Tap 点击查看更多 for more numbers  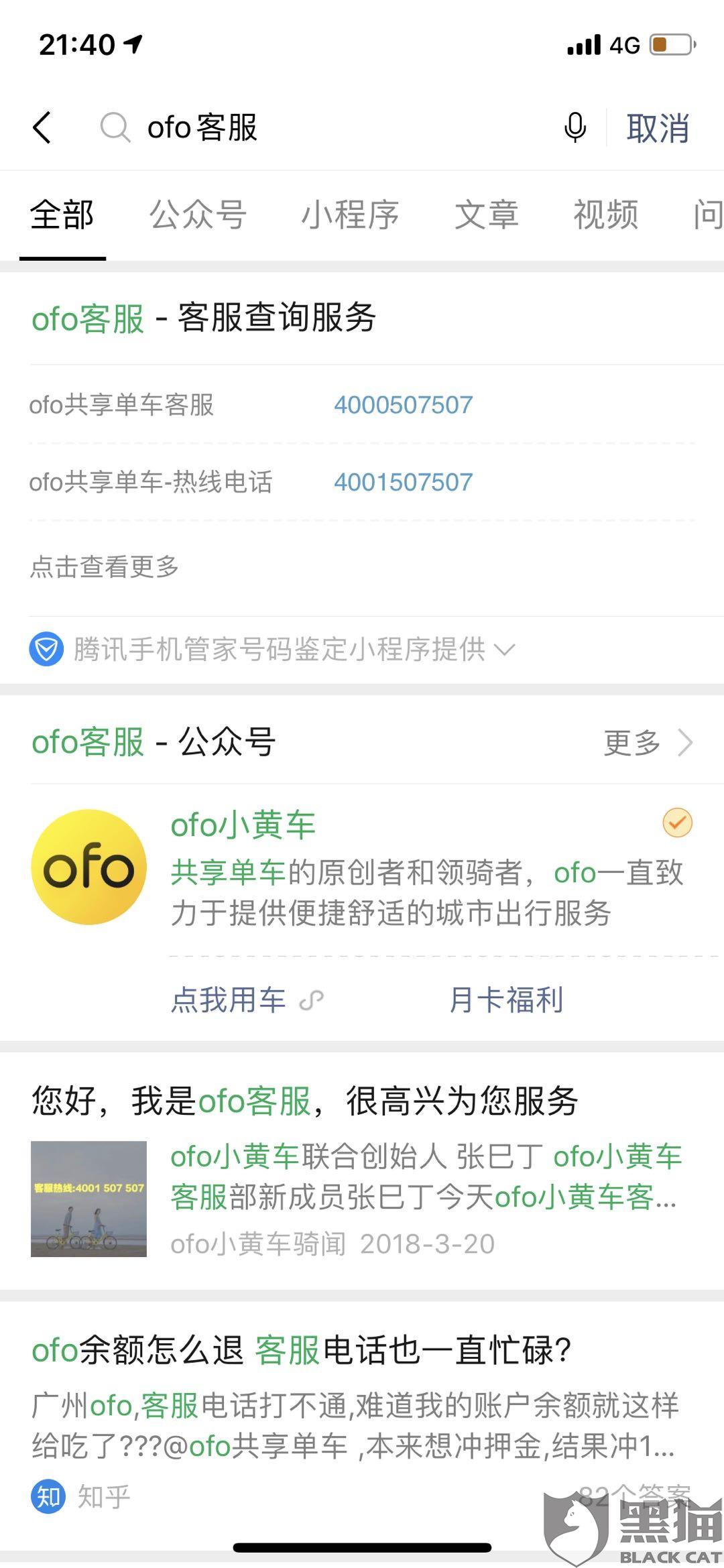pos(105,567)
